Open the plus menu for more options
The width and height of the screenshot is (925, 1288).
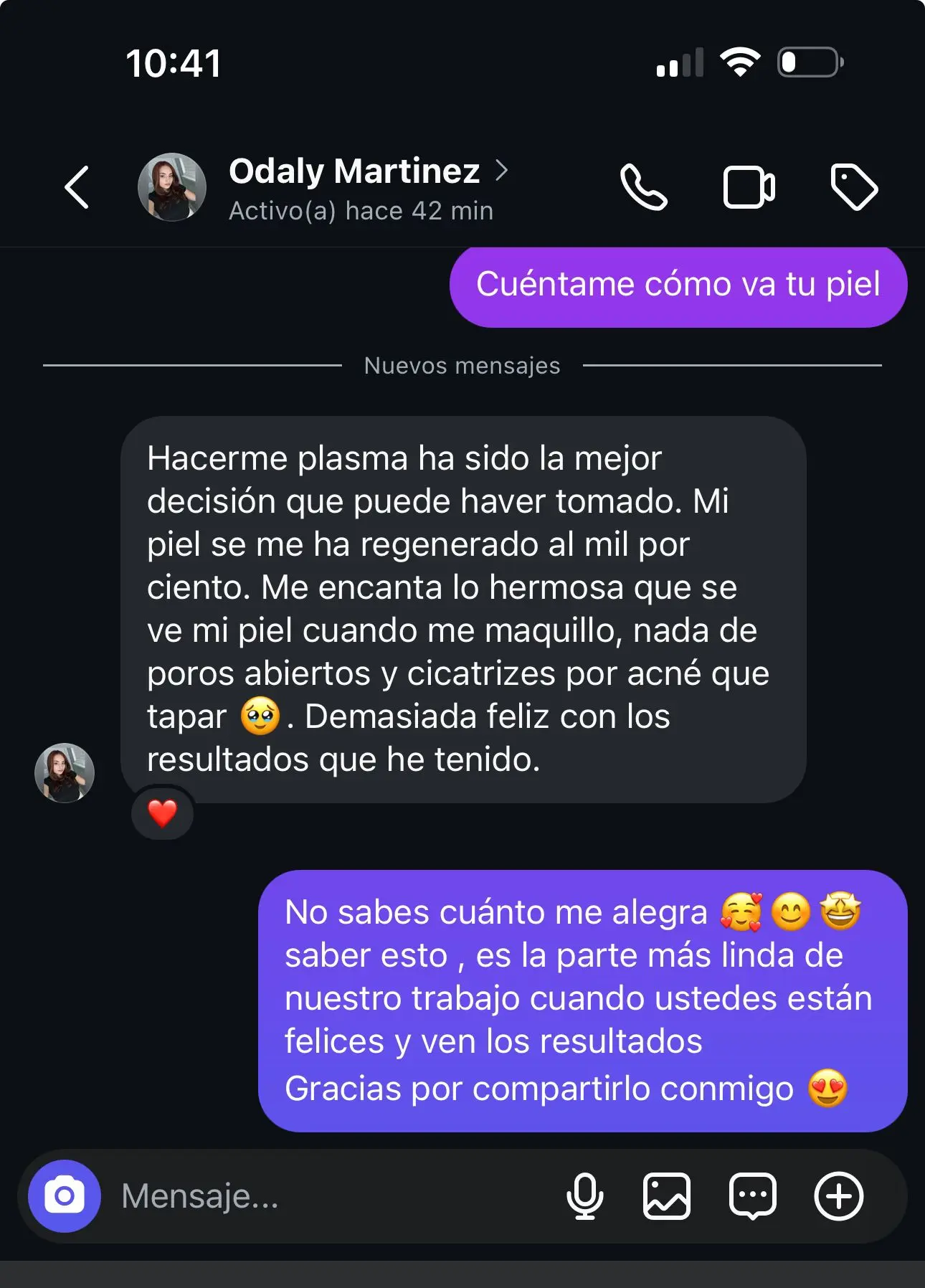[x=838, y=1195]
